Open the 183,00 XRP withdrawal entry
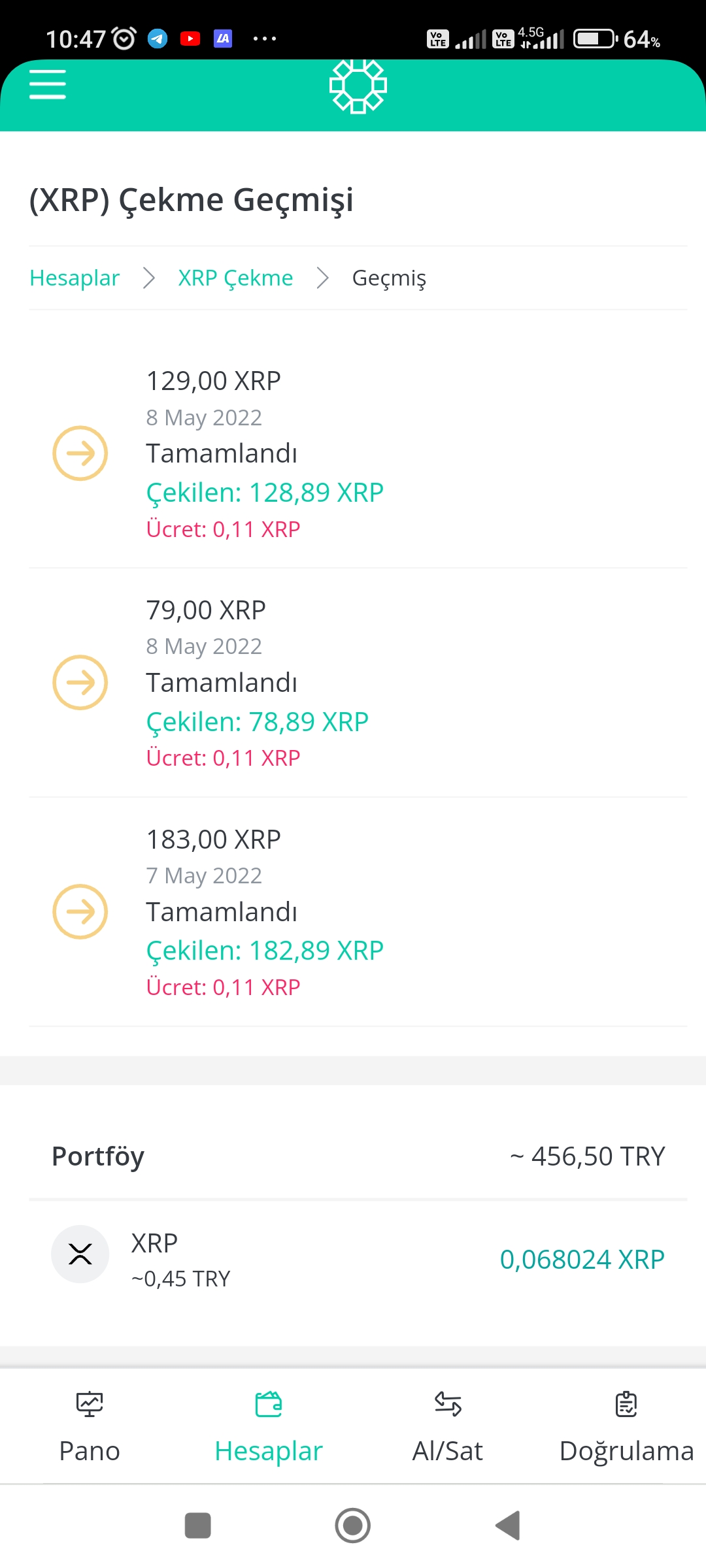The width and height of the screenshot is (706, 1568). (x=358, y=912)
